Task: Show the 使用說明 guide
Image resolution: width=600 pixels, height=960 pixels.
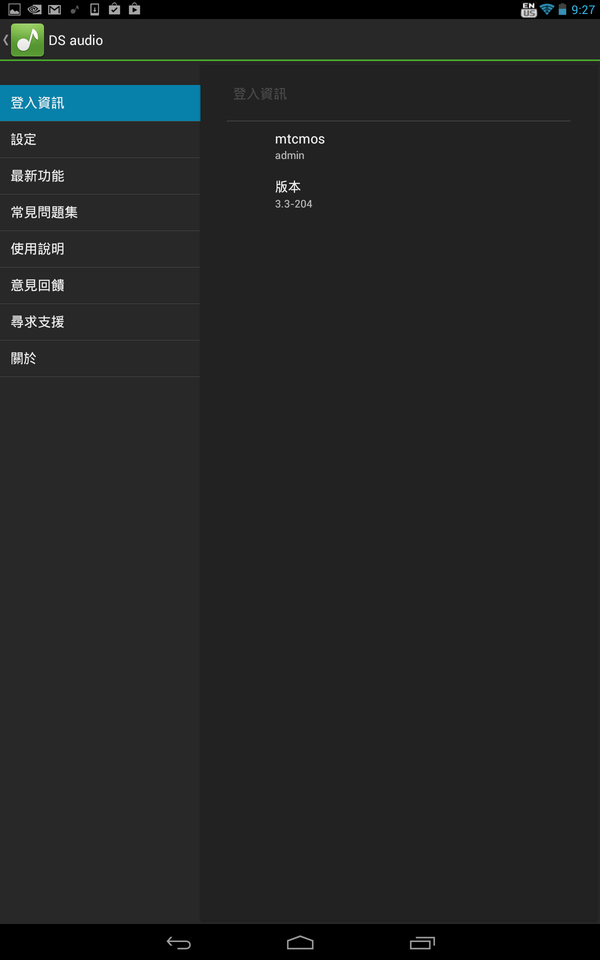Action: click(100, 249)
